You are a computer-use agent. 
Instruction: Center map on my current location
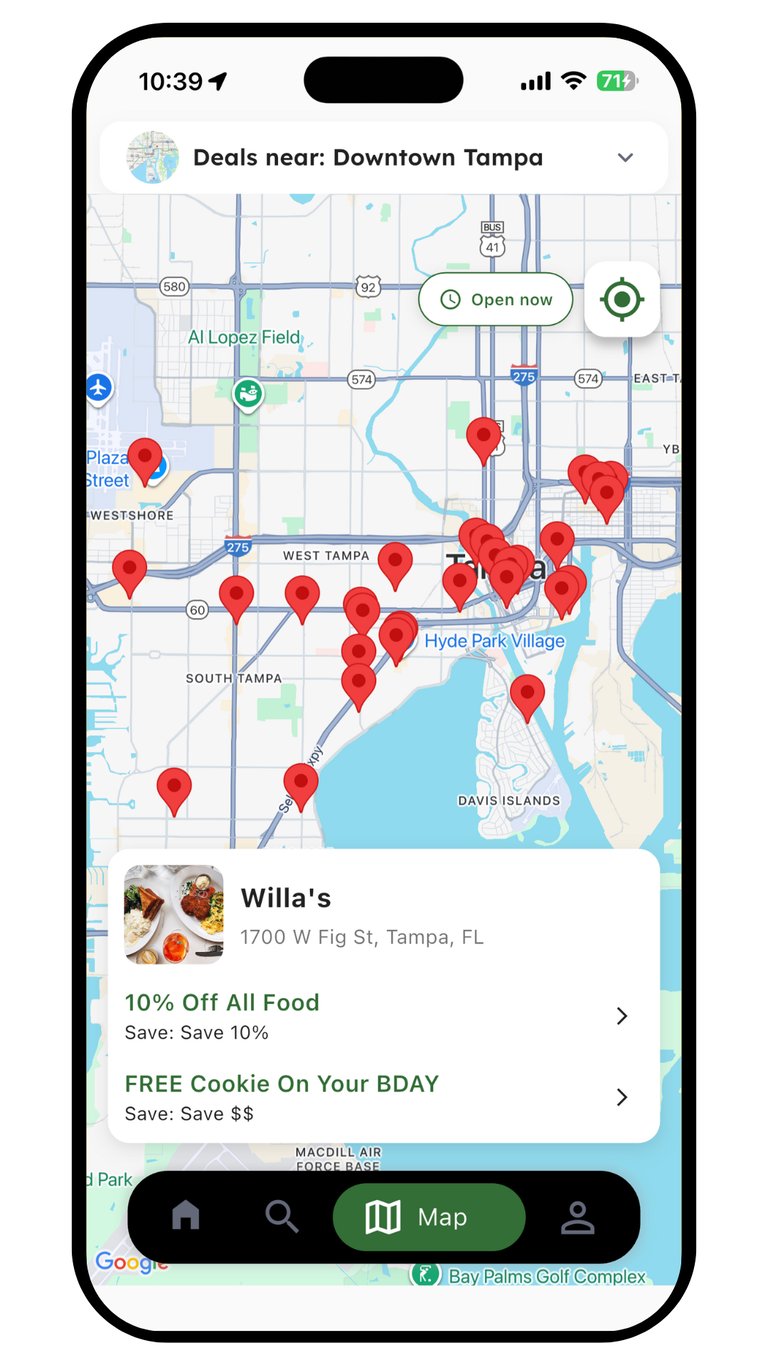coord(622,299)
